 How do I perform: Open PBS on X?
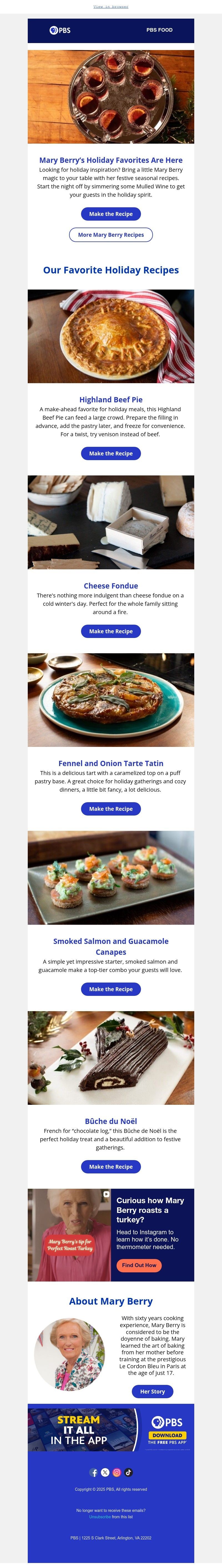(105, 1472)
